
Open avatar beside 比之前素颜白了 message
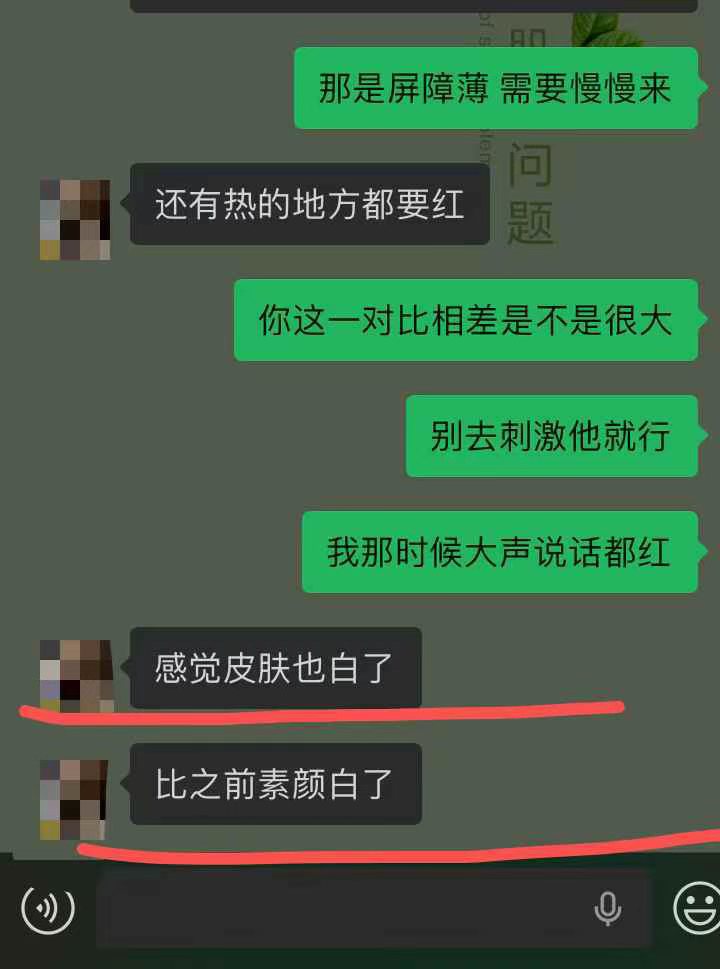click(x=72, y=799)
